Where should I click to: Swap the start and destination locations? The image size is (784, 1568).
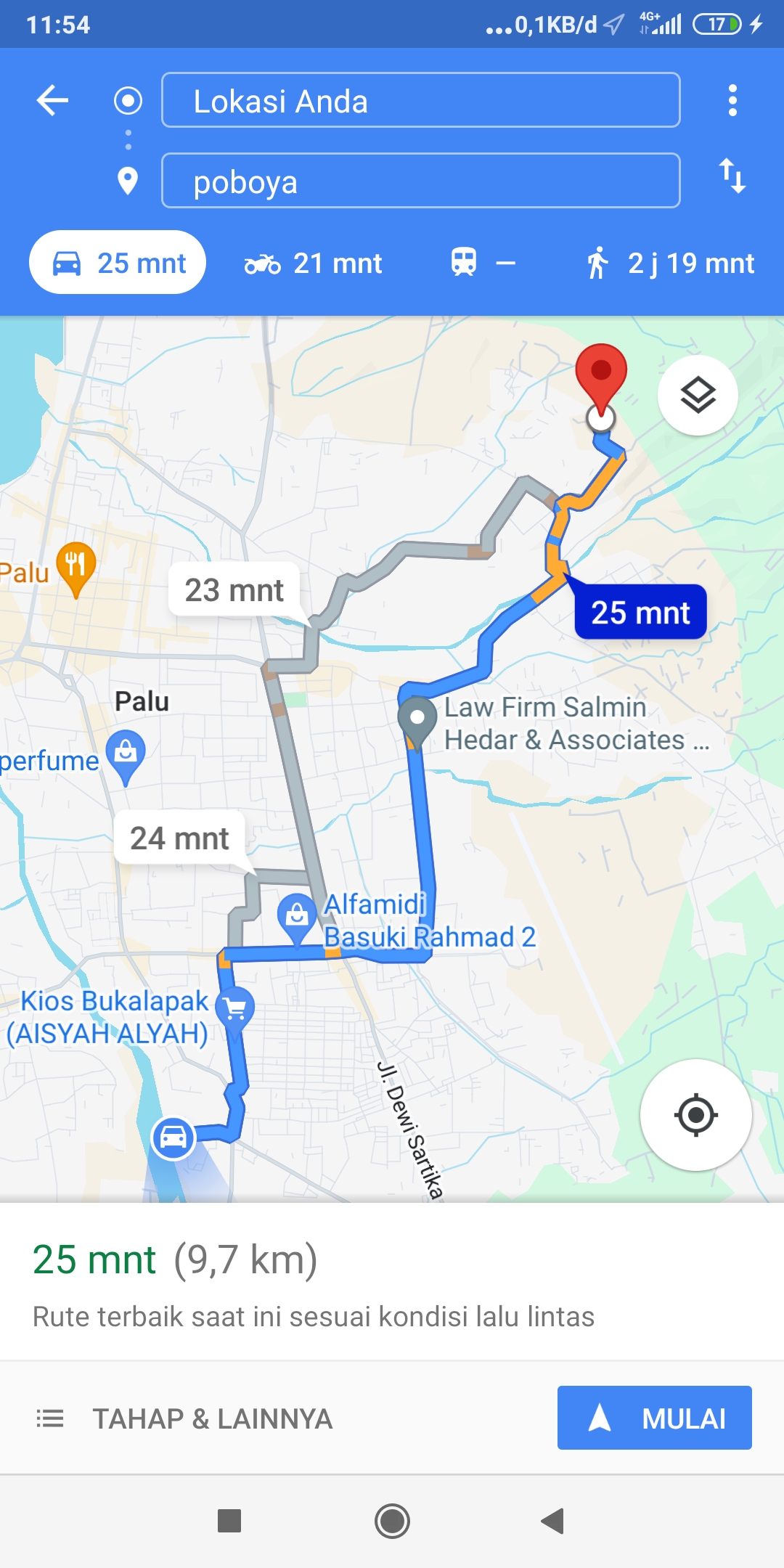click(732, 176)
